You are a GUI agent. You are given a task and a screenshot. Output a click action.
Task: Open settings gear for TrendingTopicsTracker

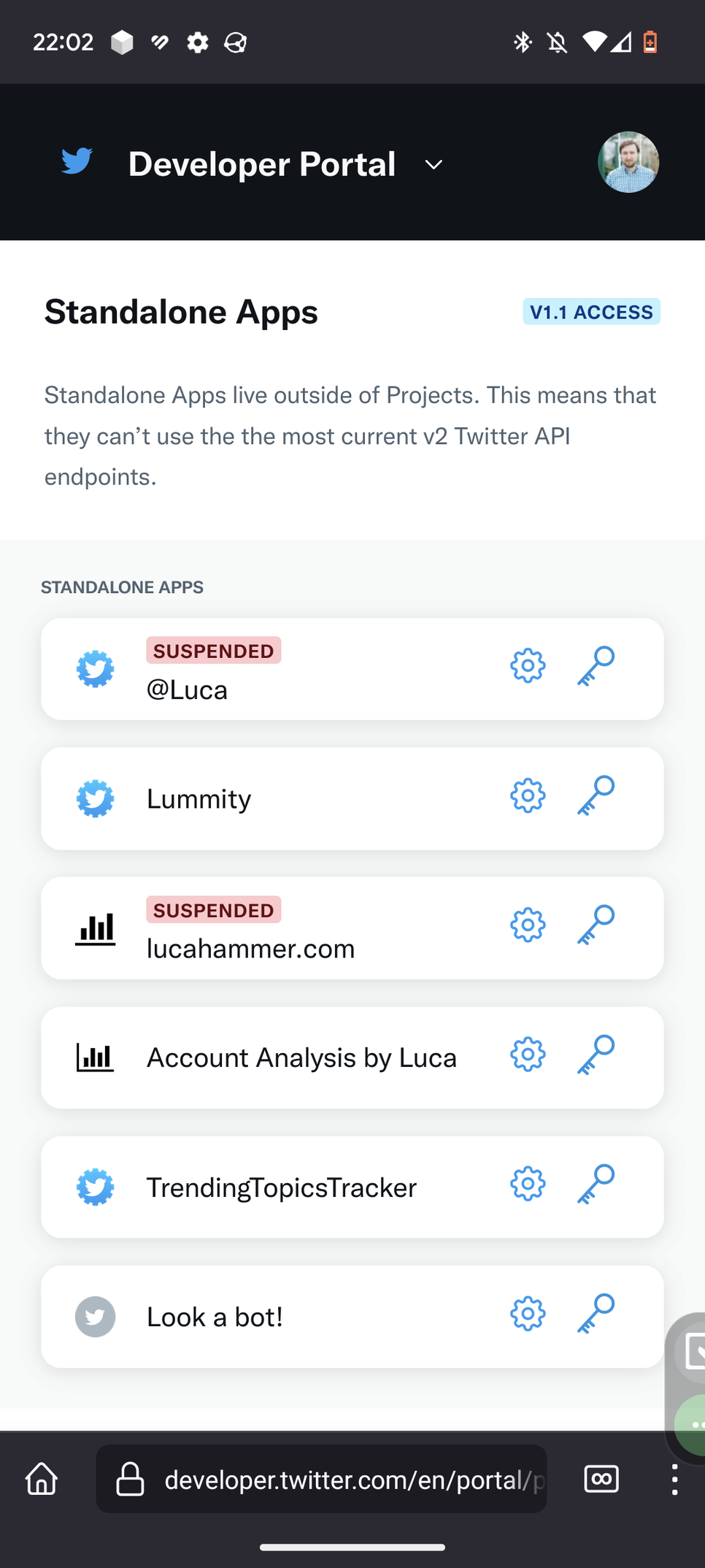point(528,1184)
